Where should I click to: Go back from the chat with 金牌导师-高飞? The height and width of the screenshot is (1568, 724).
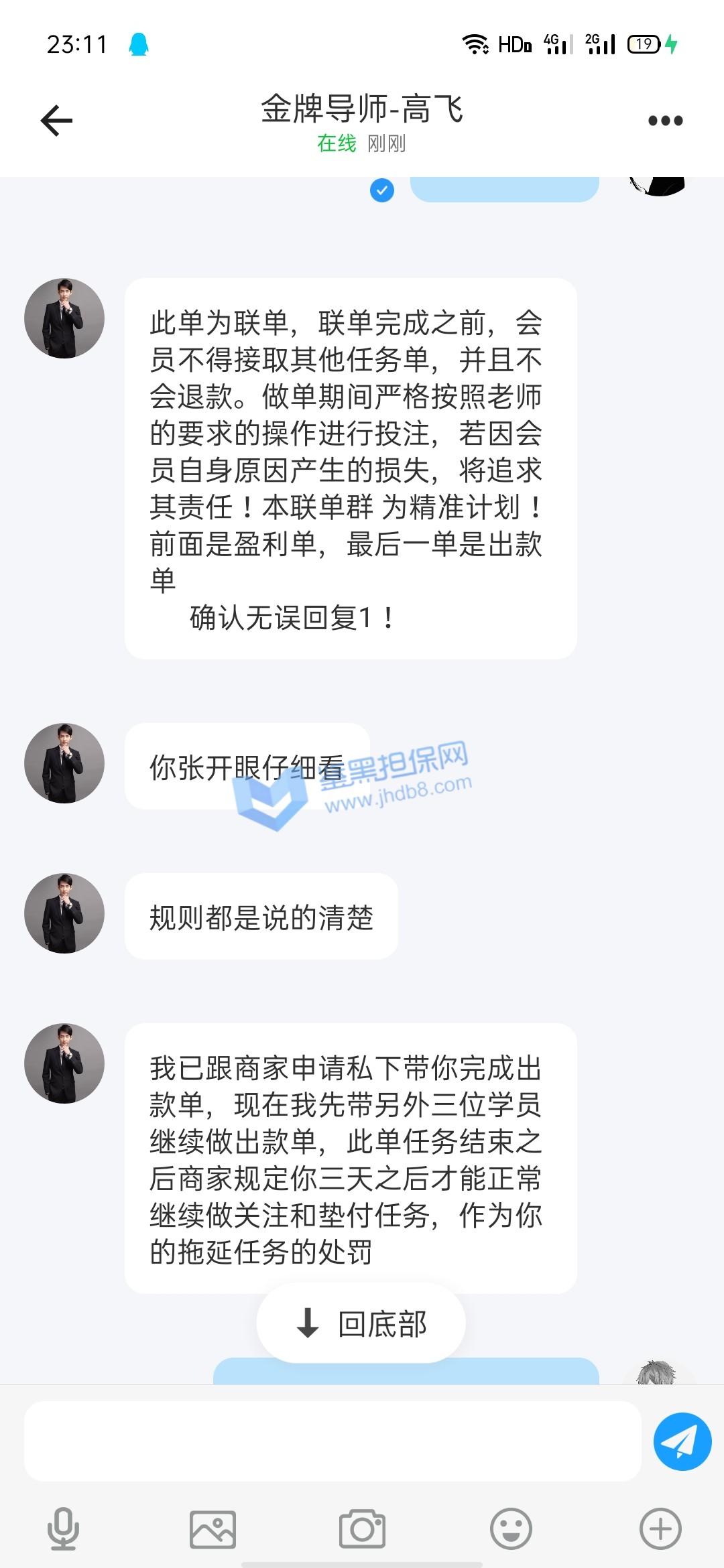point(56,121)
